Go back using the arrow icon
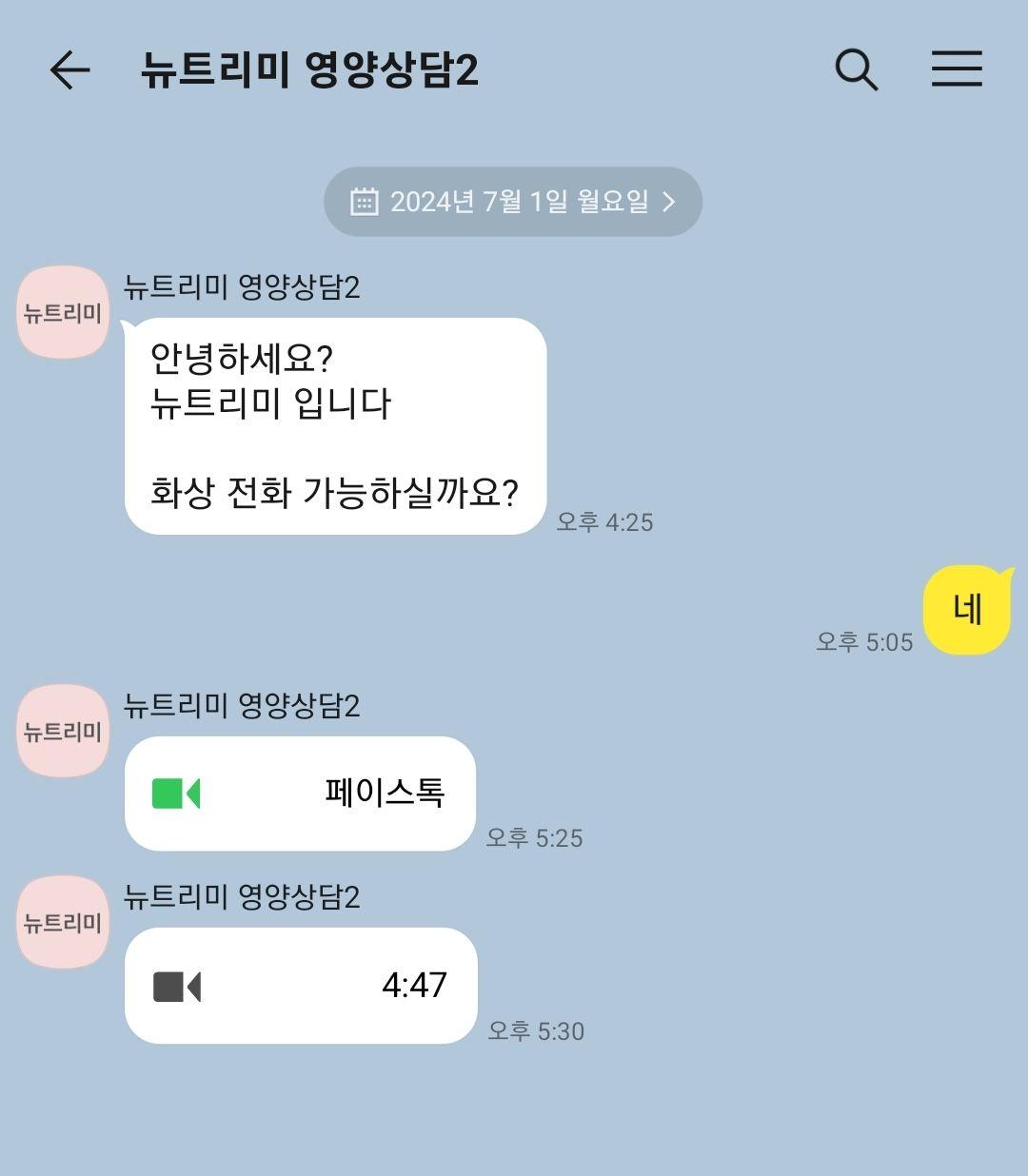1028x1176 pixels. [x=69, y=69]
